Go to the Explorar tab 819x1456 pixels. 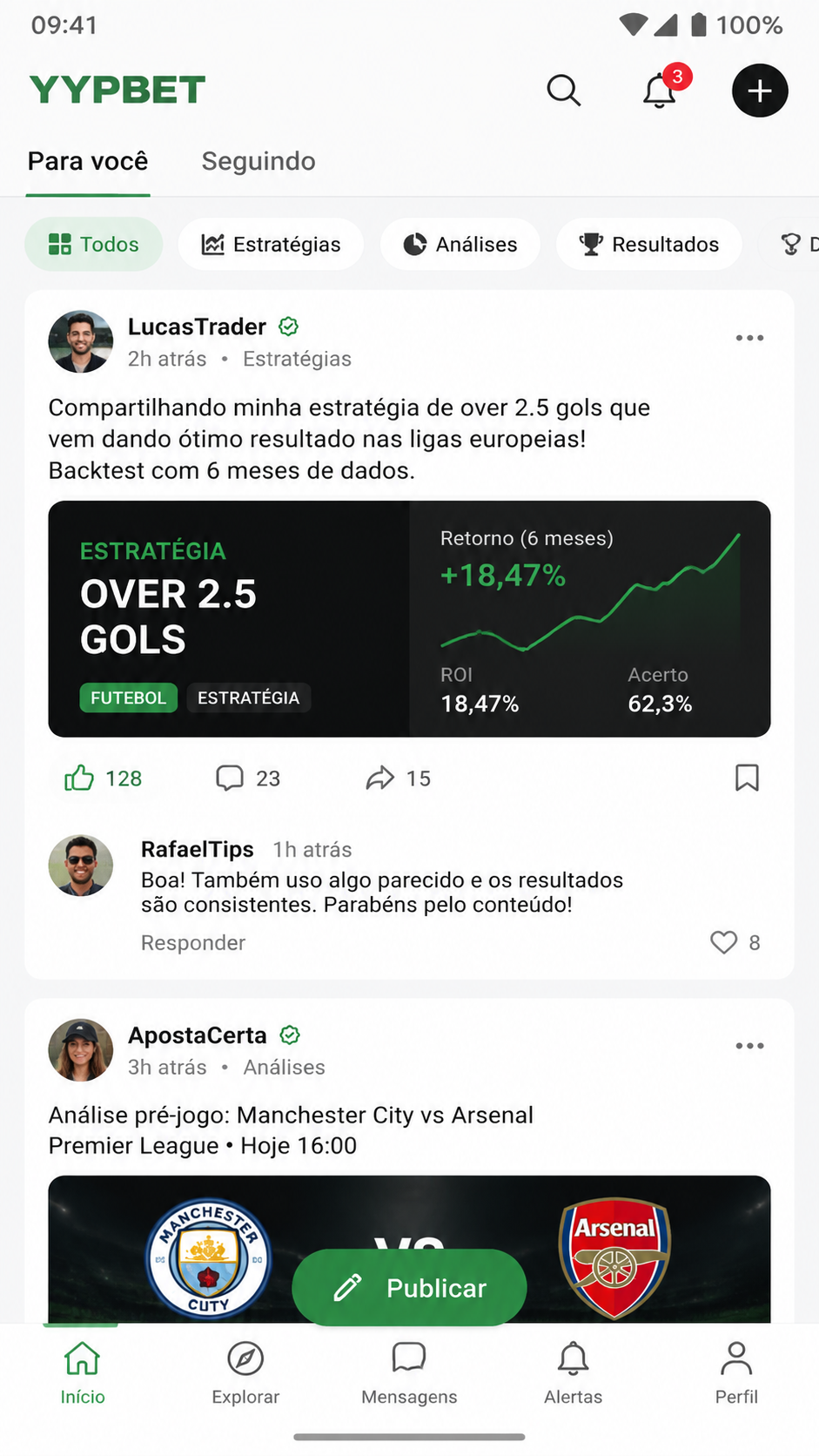click(245, 1373)
